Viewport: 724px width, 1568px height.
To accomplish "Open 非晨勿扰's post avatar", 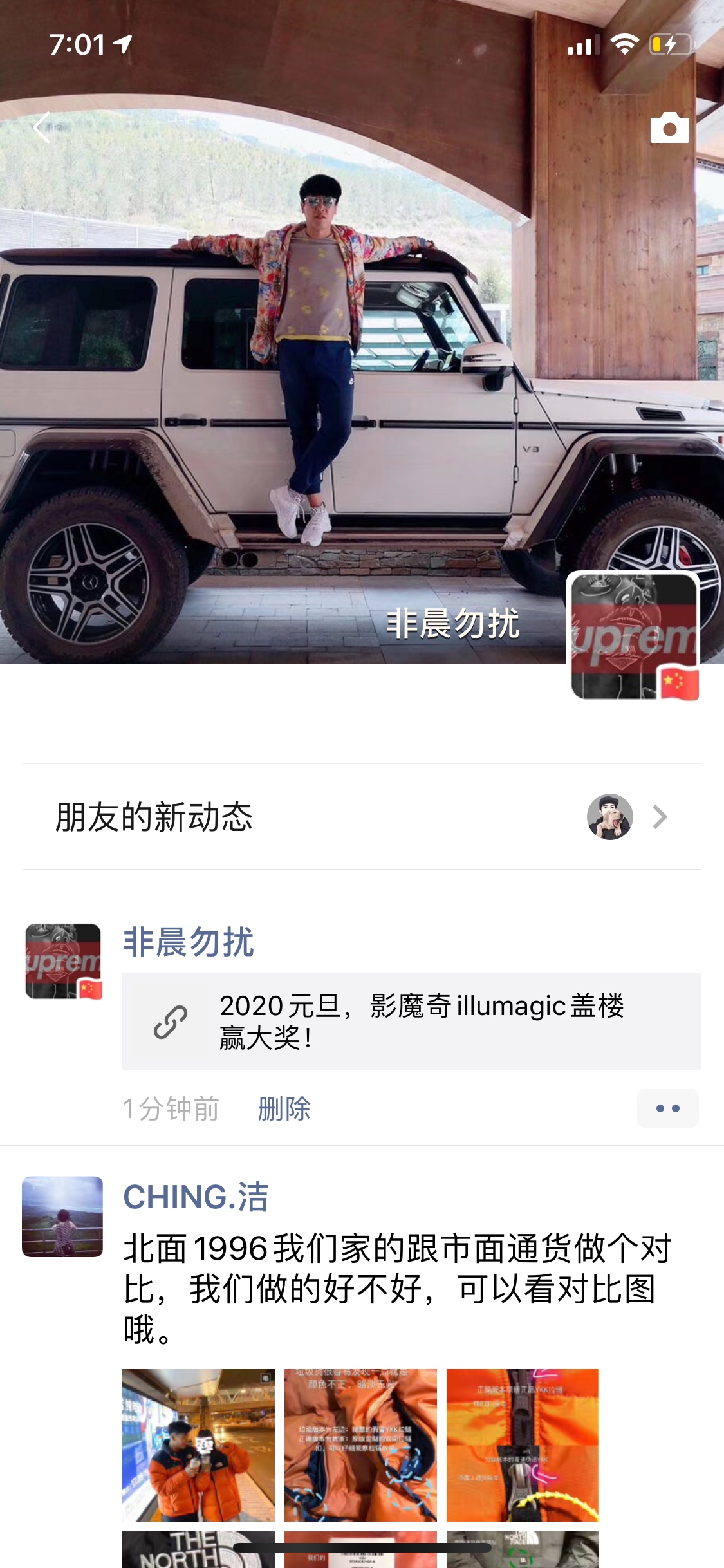I will coord(63,961).
